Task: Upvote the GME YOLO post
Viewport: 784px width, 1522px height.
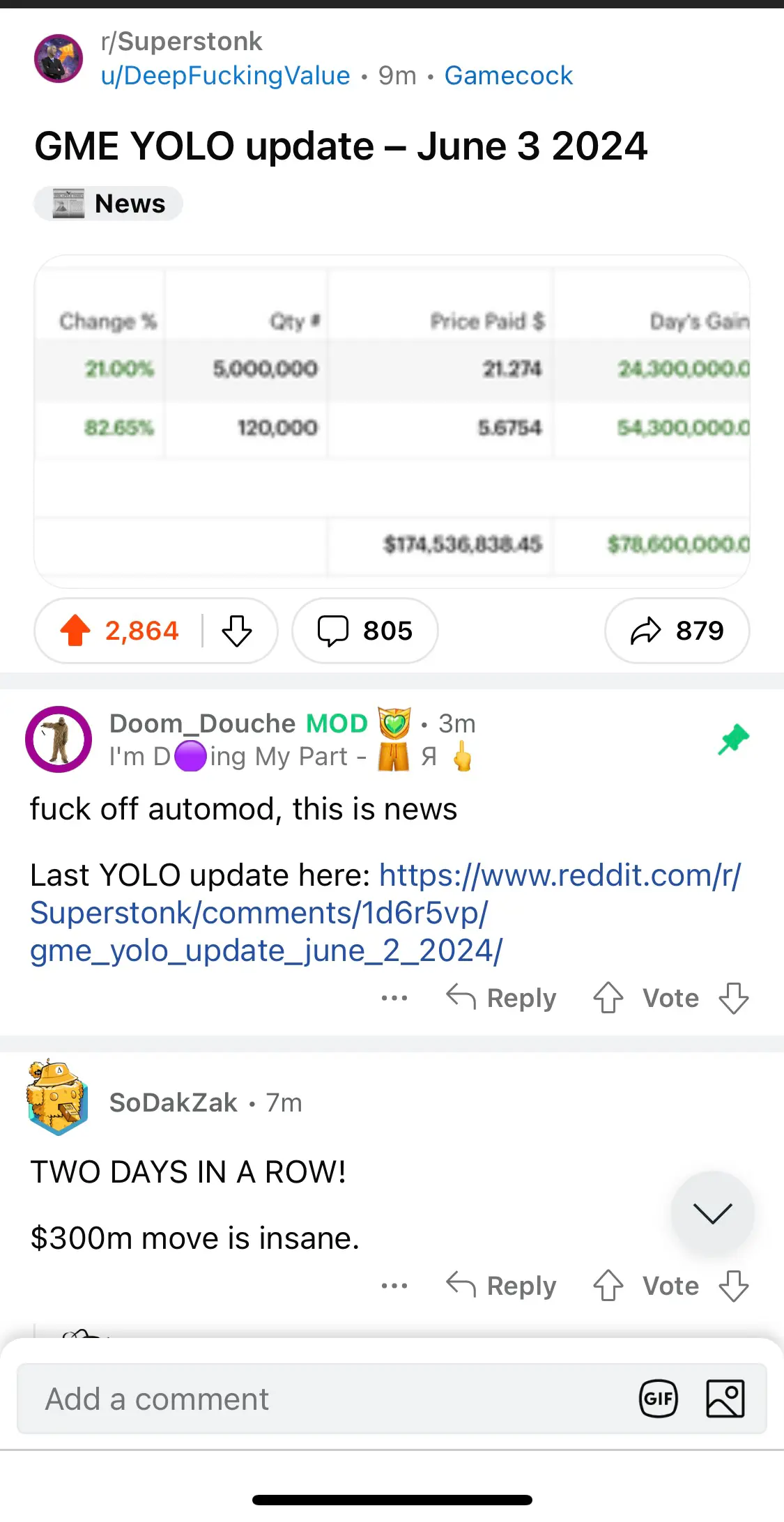Action: click(76, 630)
